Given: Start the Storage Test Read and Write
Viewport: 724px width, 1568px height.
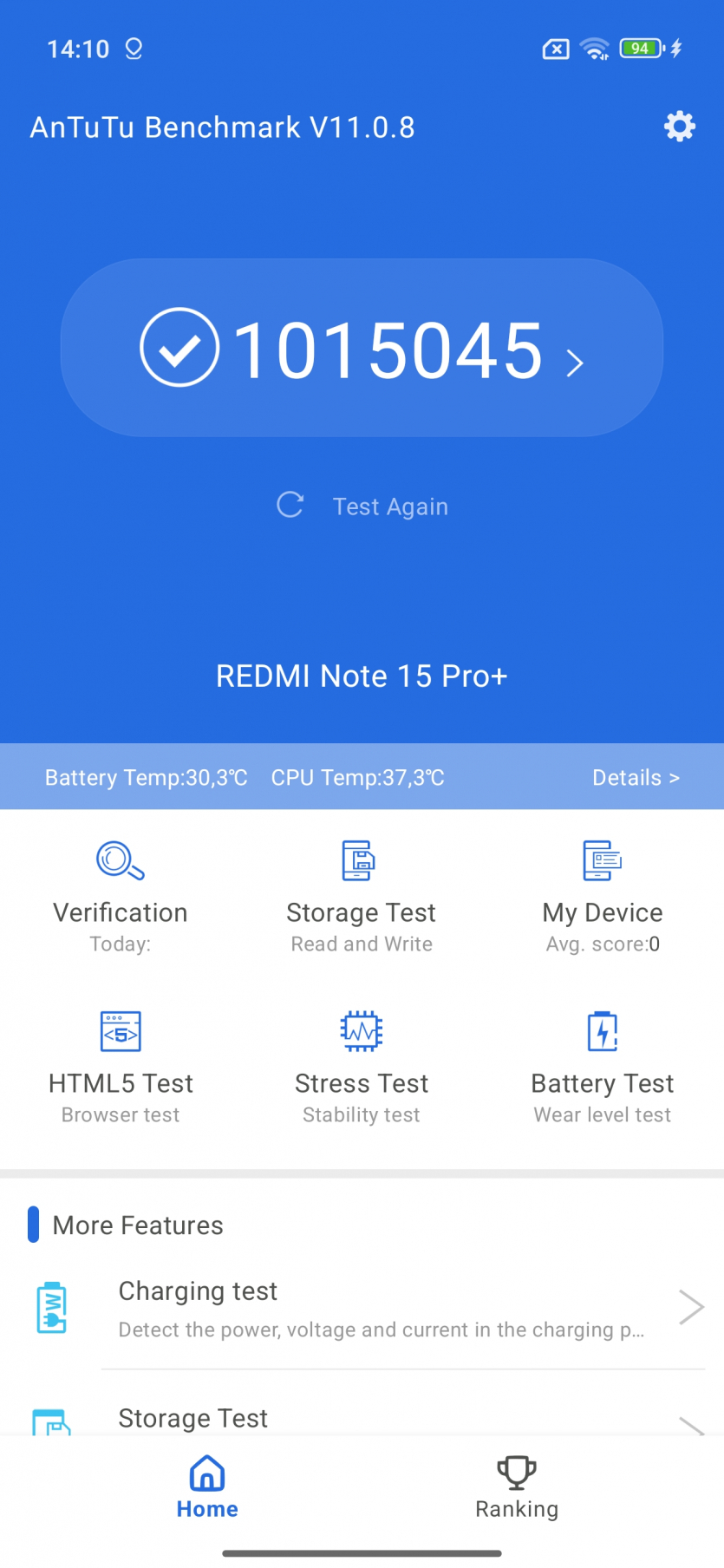Looking at the screenshot, I should click(x=362, y=895).
